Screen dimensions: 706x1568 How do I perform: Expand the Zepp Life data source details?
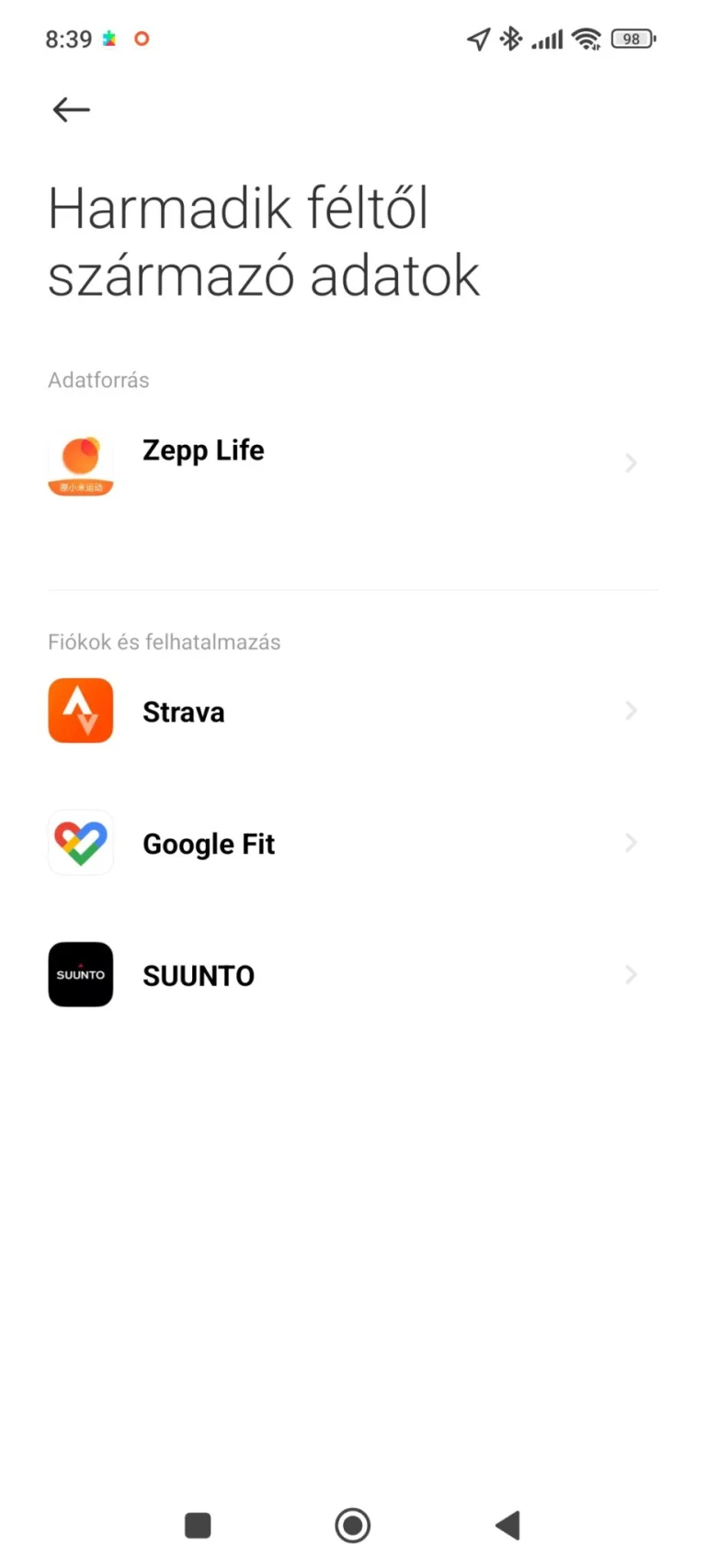[x=631, y=463]
